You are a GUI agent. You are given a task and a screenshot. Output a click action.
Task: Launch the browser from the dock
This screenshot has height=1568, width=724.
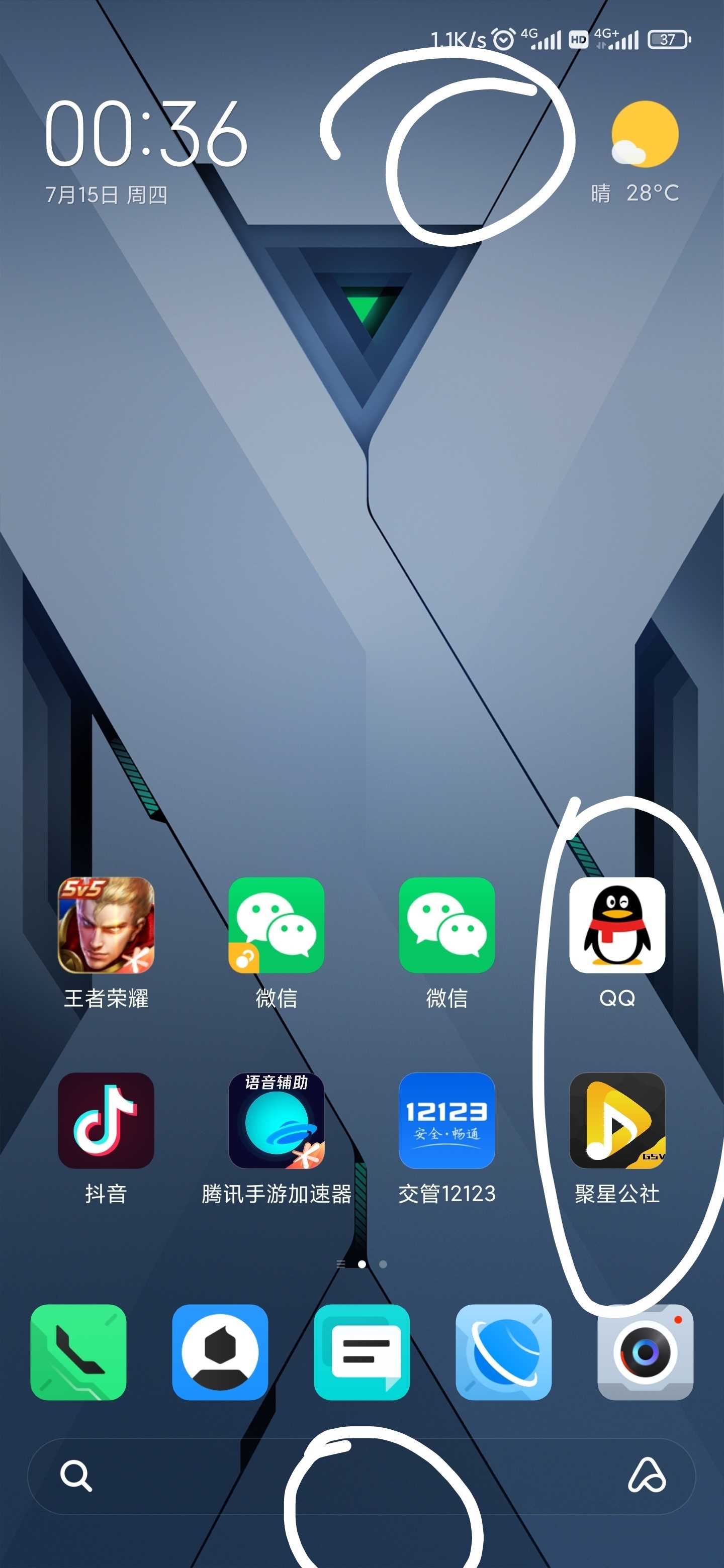[x=504, y=1352]
